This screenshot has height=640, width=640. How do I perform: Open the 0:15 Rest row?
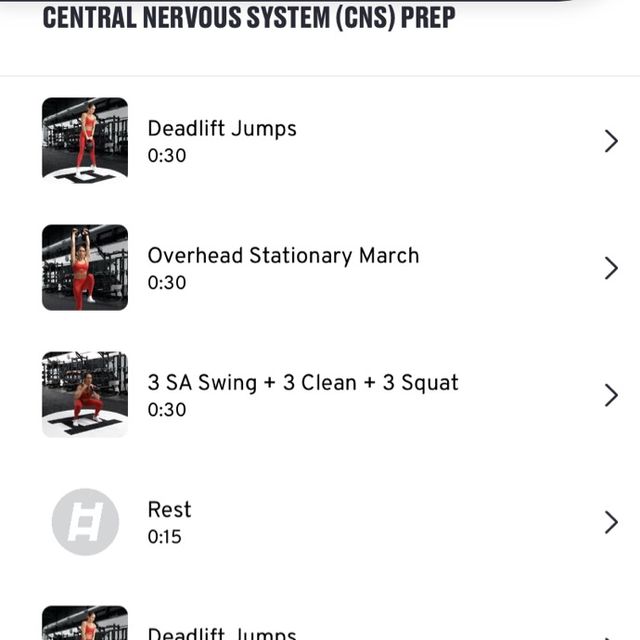[x=320, y=522]
